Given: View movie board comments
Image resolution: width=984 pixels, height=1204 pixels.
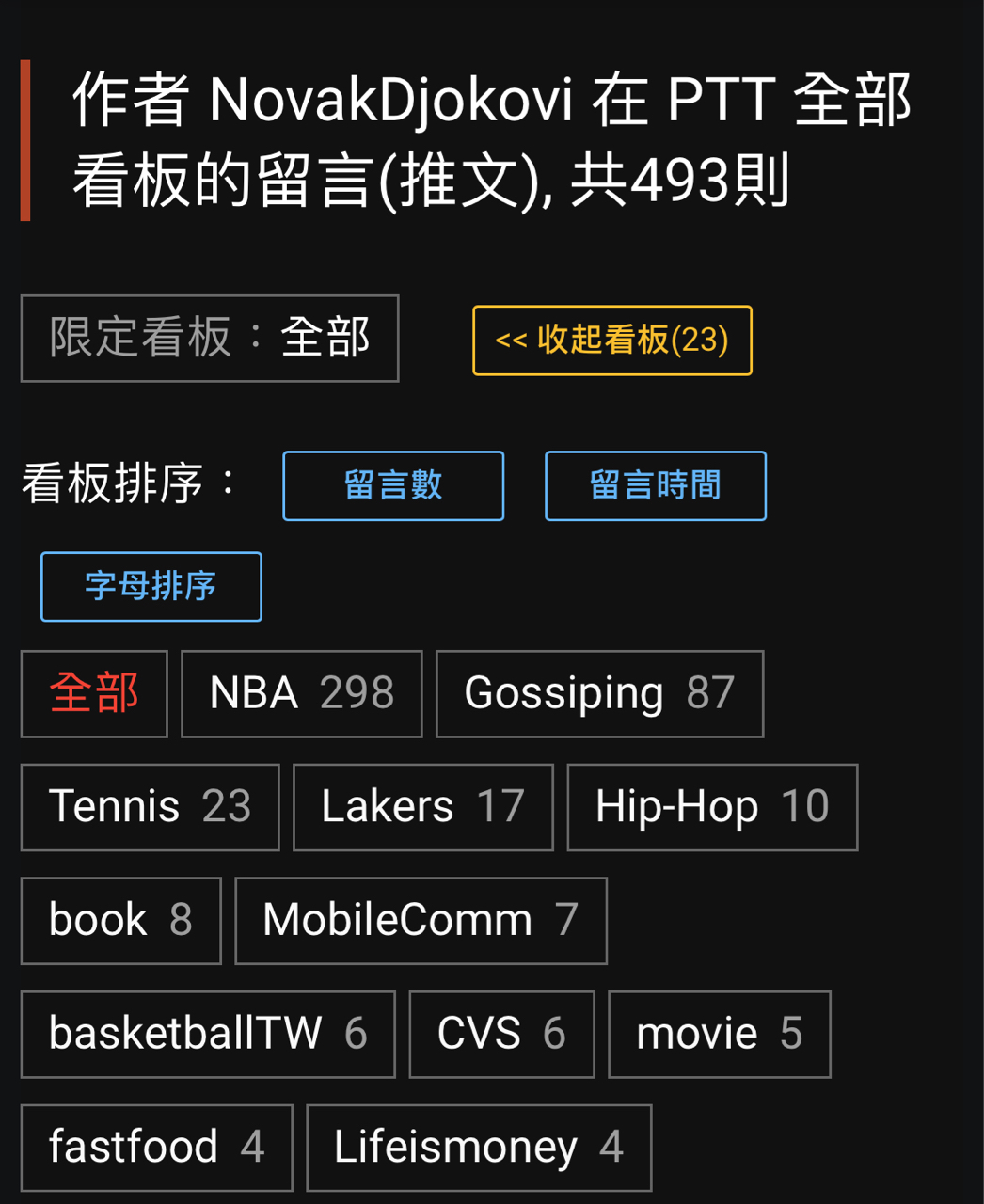Looking at the screenshot, I should tap(719, 1035).
